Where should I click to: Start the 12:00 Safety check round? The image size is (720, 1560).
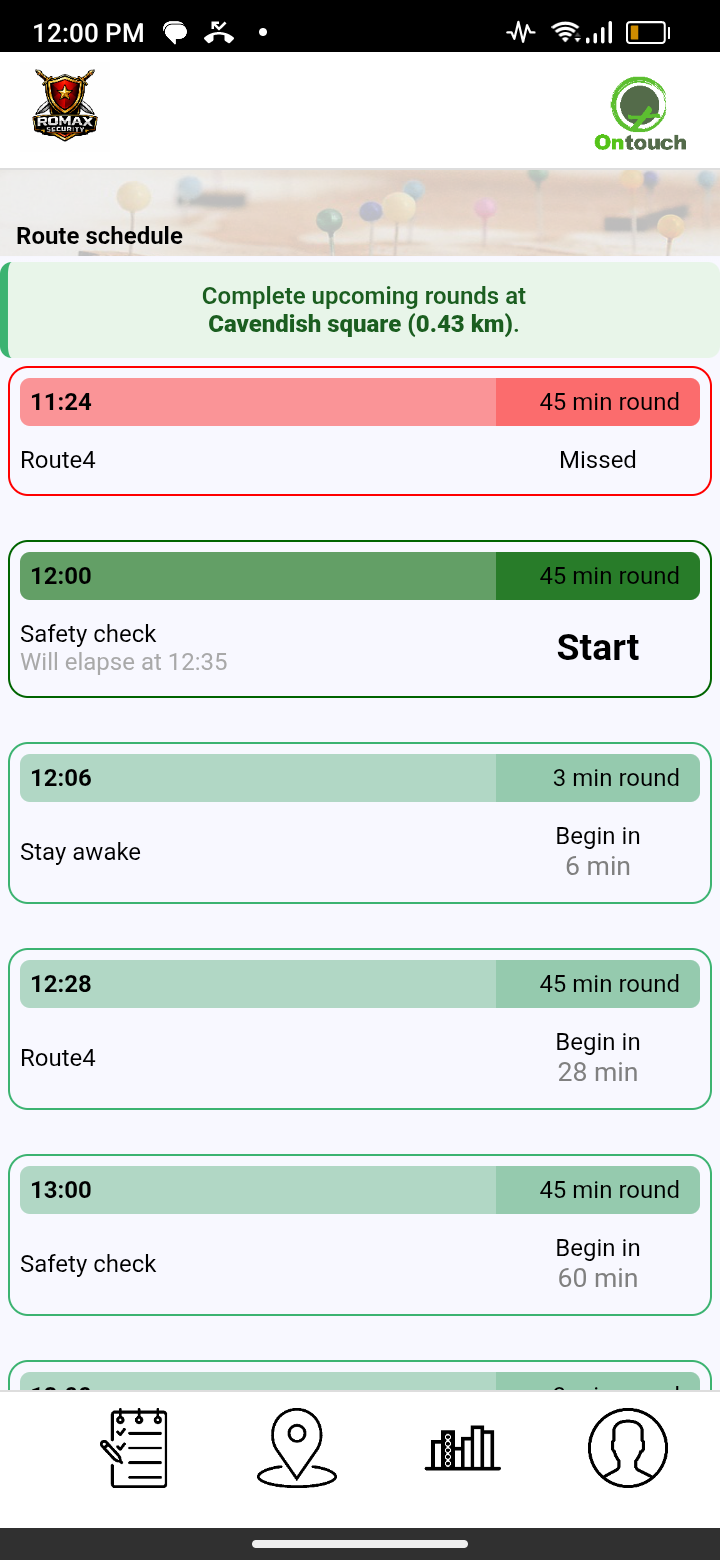pos(598,648)
